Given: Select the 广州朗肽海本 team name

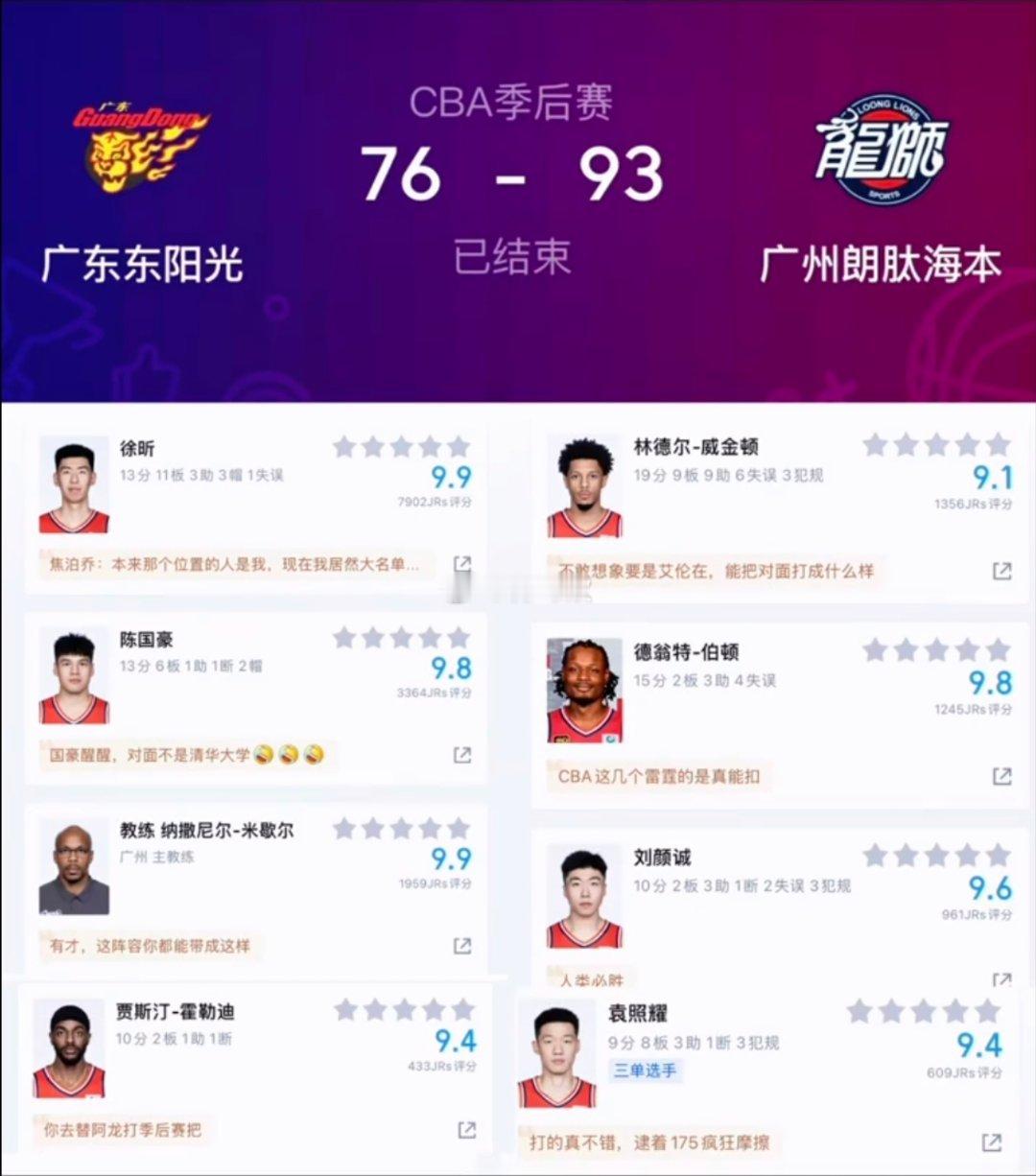Looking at the screenshot, I should [883, 261].
